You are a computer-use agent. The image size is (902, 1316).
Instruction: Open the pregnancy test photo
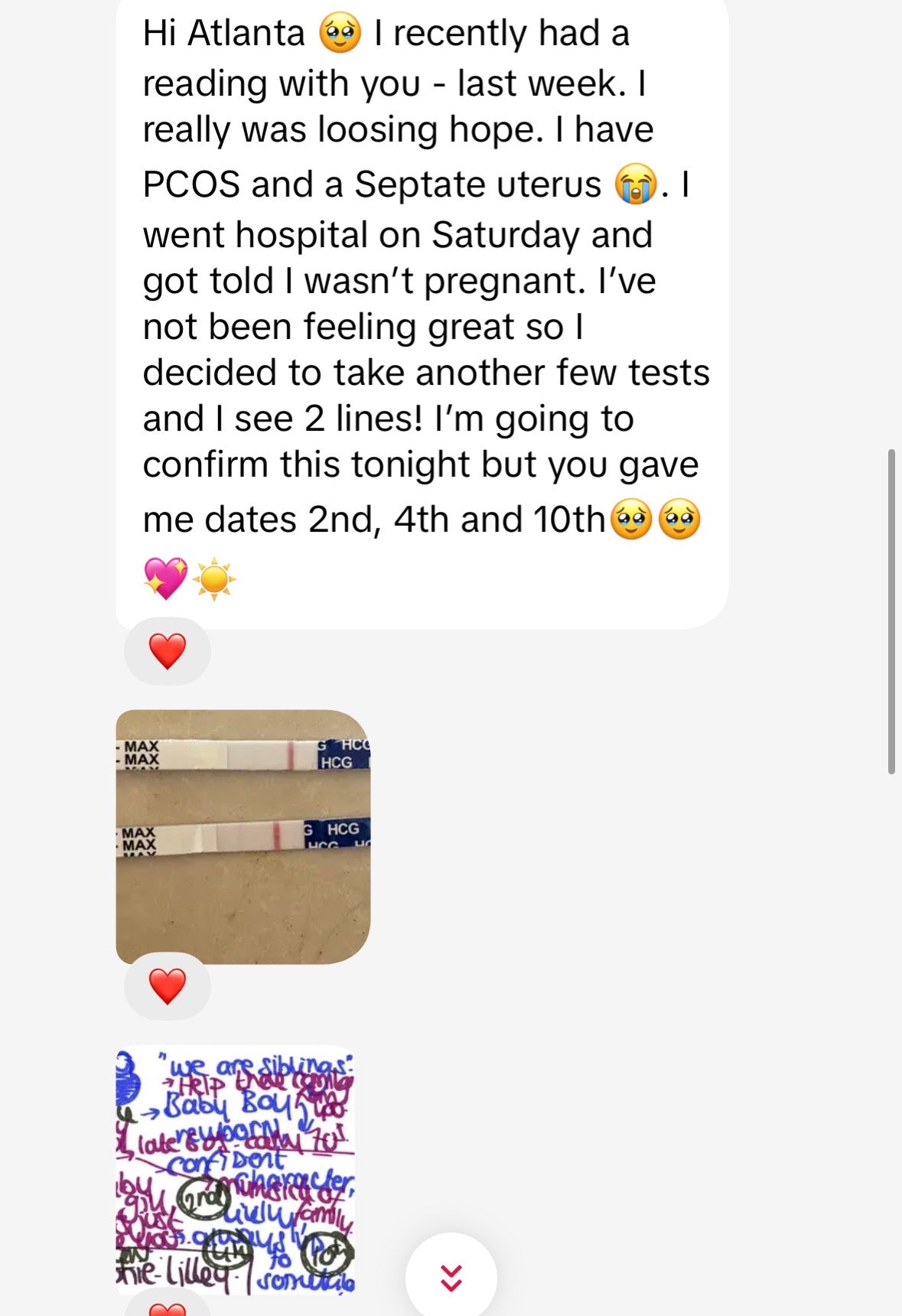(243, 836)
